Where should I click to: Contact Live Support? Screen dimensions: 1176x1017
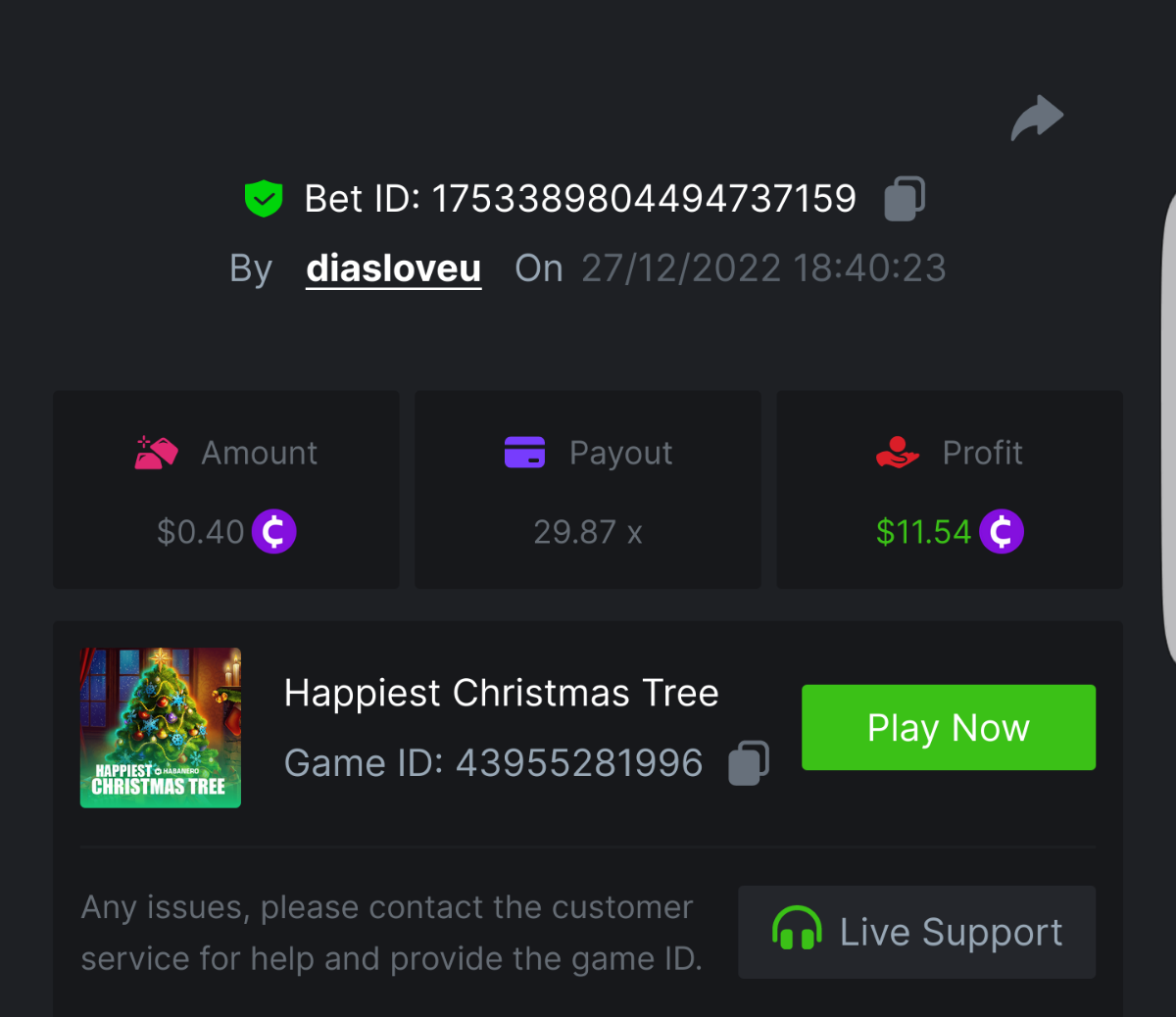[916, 932]
